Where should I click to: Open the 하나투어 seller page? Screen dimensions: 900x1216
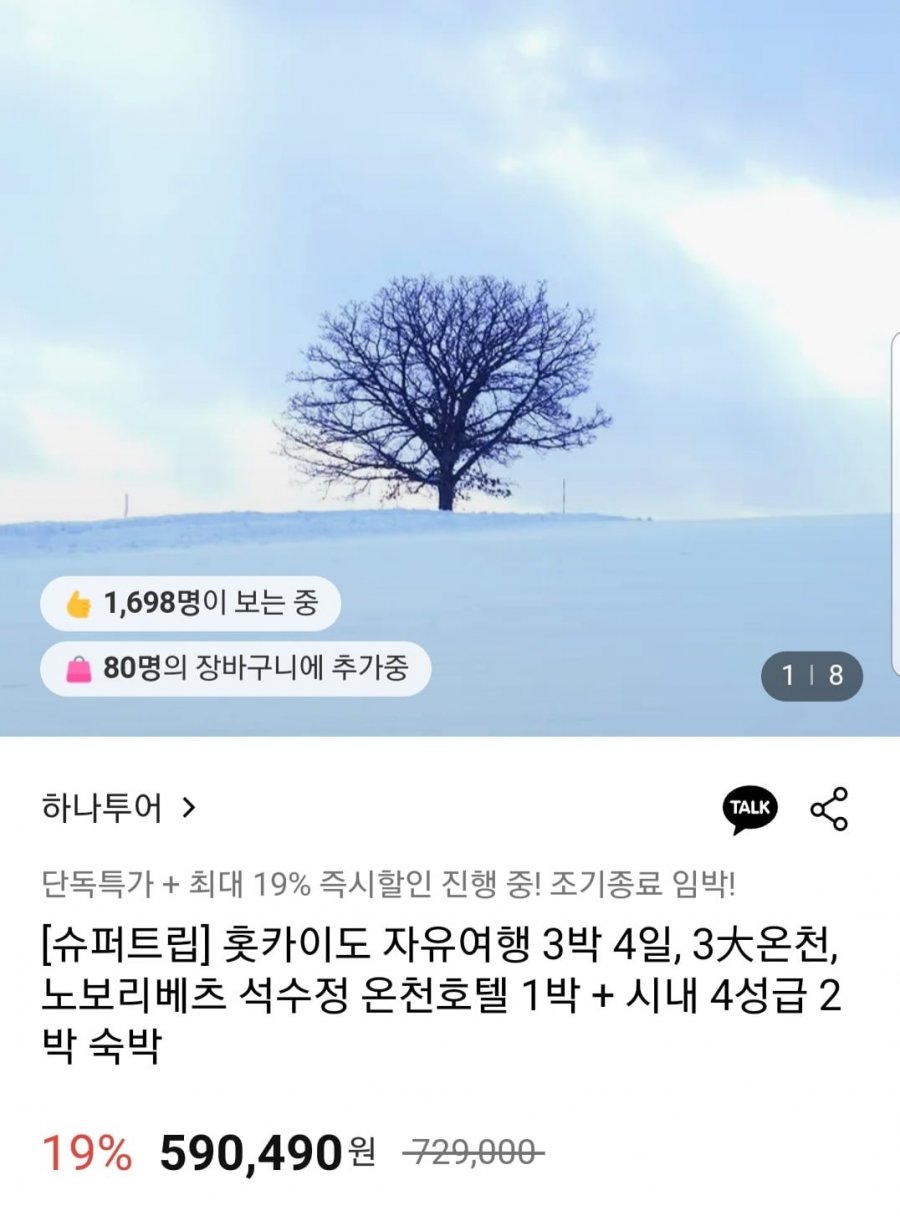tap(118, 807)
